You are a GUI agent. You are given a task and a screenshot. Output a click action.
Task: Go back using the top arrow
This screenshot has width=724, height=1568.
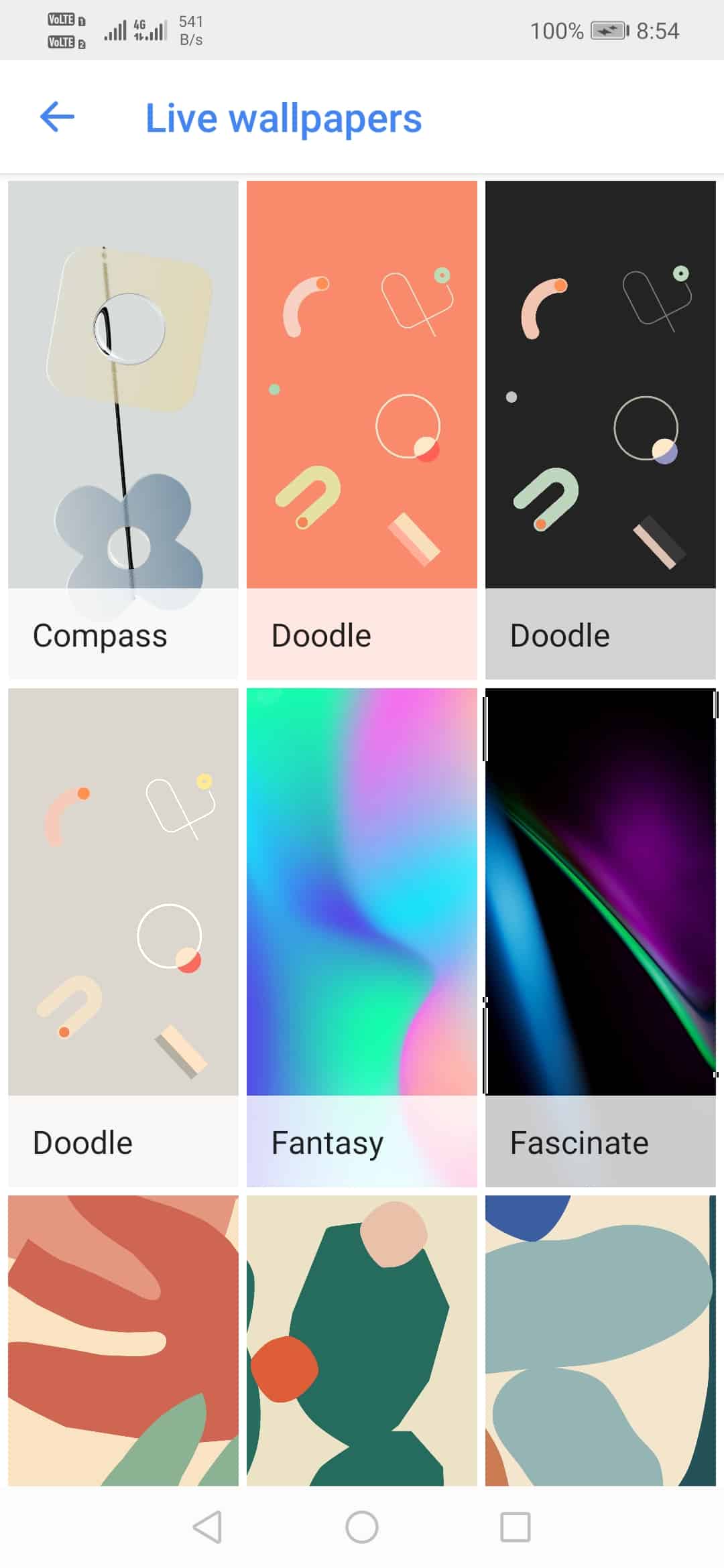coord(58,117)
